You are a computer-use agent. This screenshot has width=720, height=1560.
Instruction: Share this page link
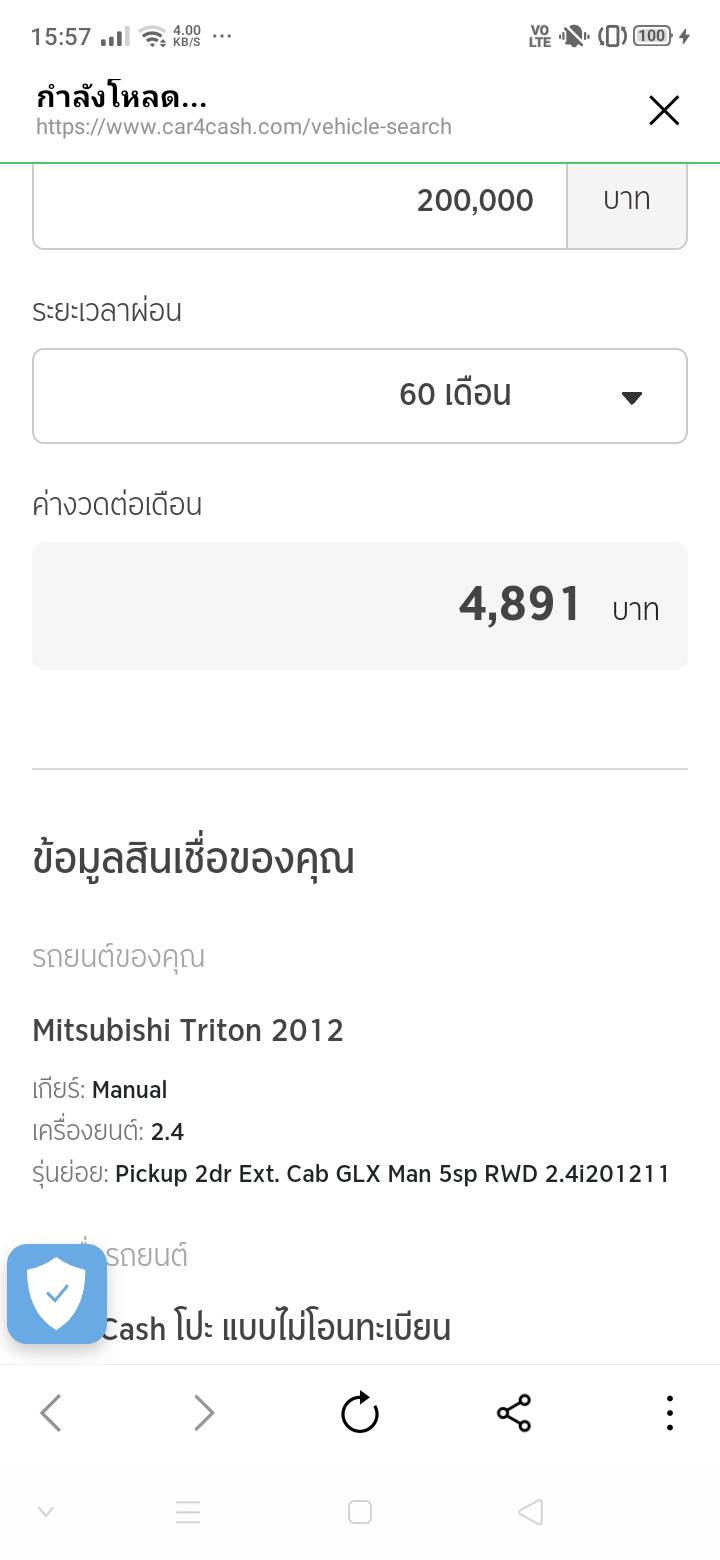[514, 1413]
